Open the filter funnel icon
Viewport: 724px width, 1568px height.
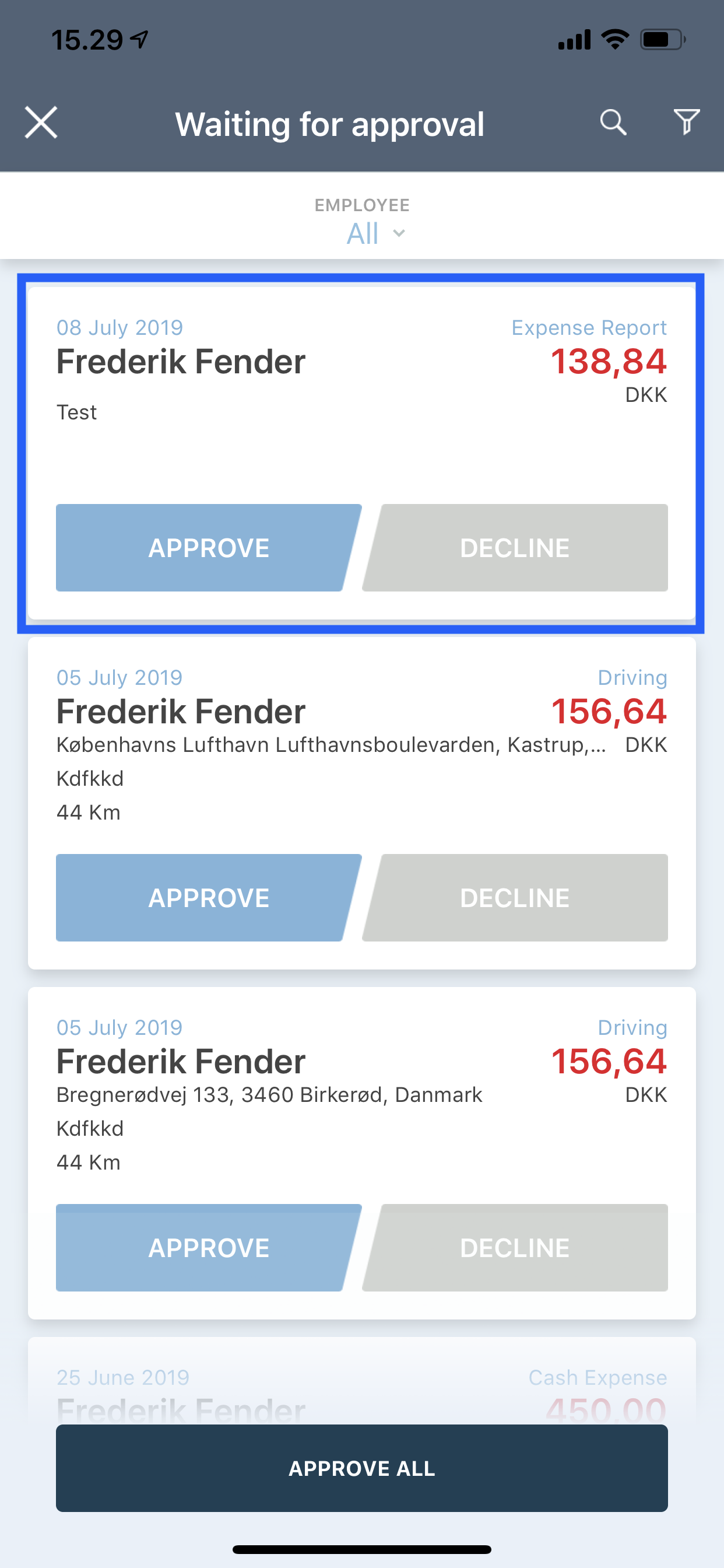click(686, 122)
